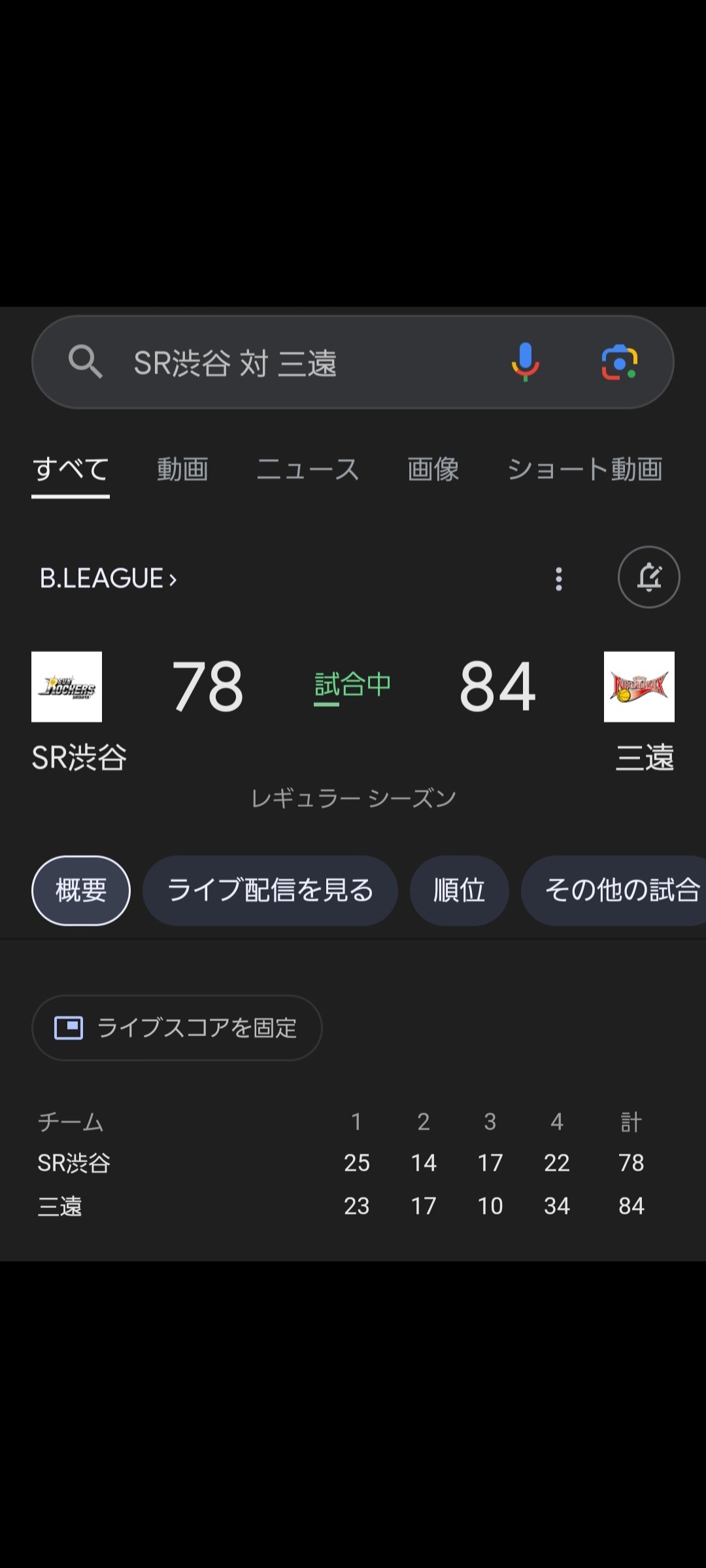Open the SR渋谷 team logo
Image resolution: width=706 pixels, height=1568 pixels.
point(67,687)
